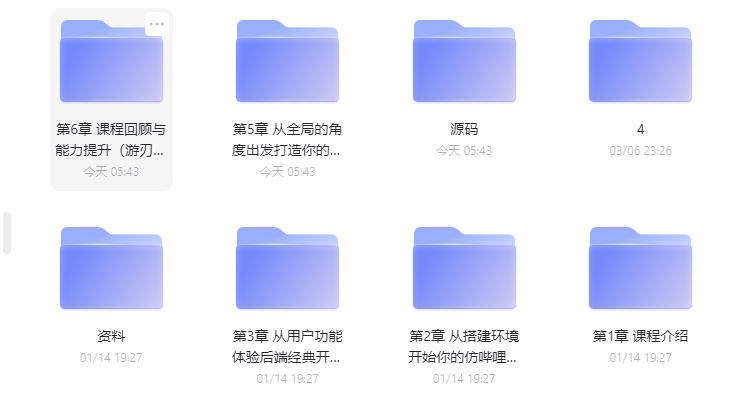The height and width of the screenshot is (411, 755).
Task: Open more options for the 第6章 folder
Action: [x=156, y=25]
